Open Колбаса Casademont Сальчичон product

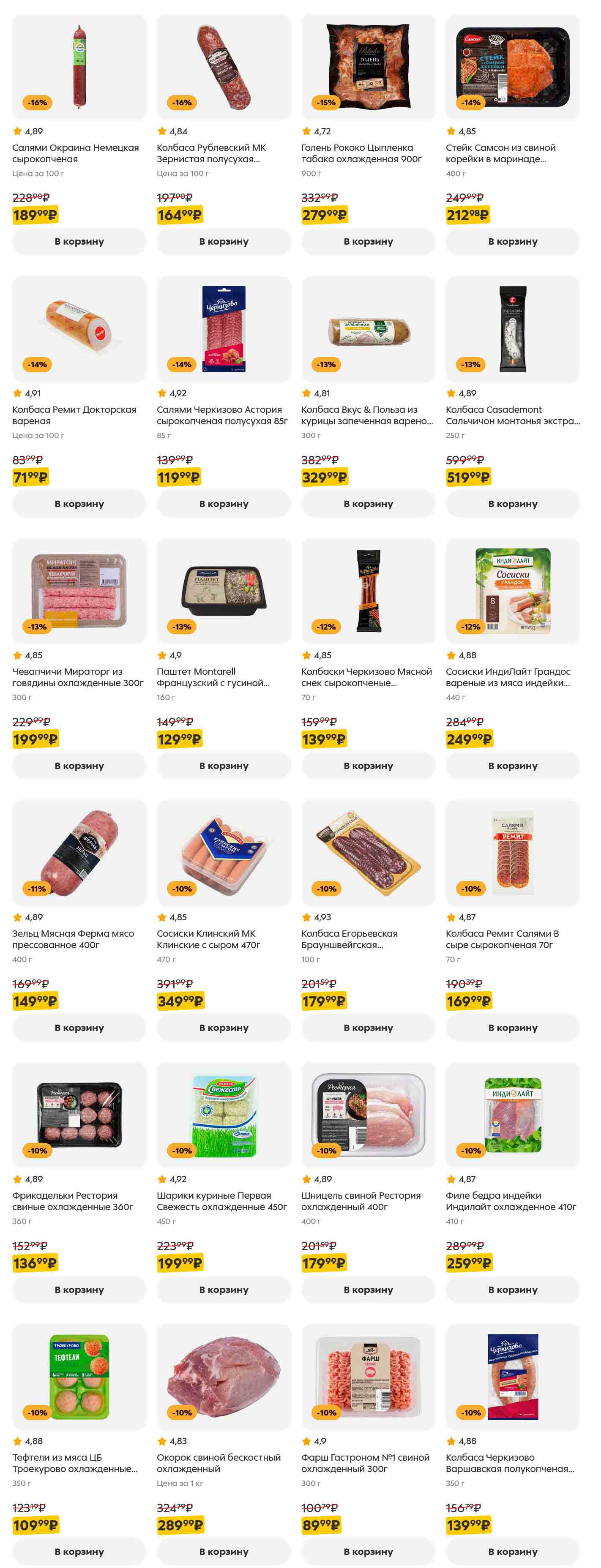(512, 415)
